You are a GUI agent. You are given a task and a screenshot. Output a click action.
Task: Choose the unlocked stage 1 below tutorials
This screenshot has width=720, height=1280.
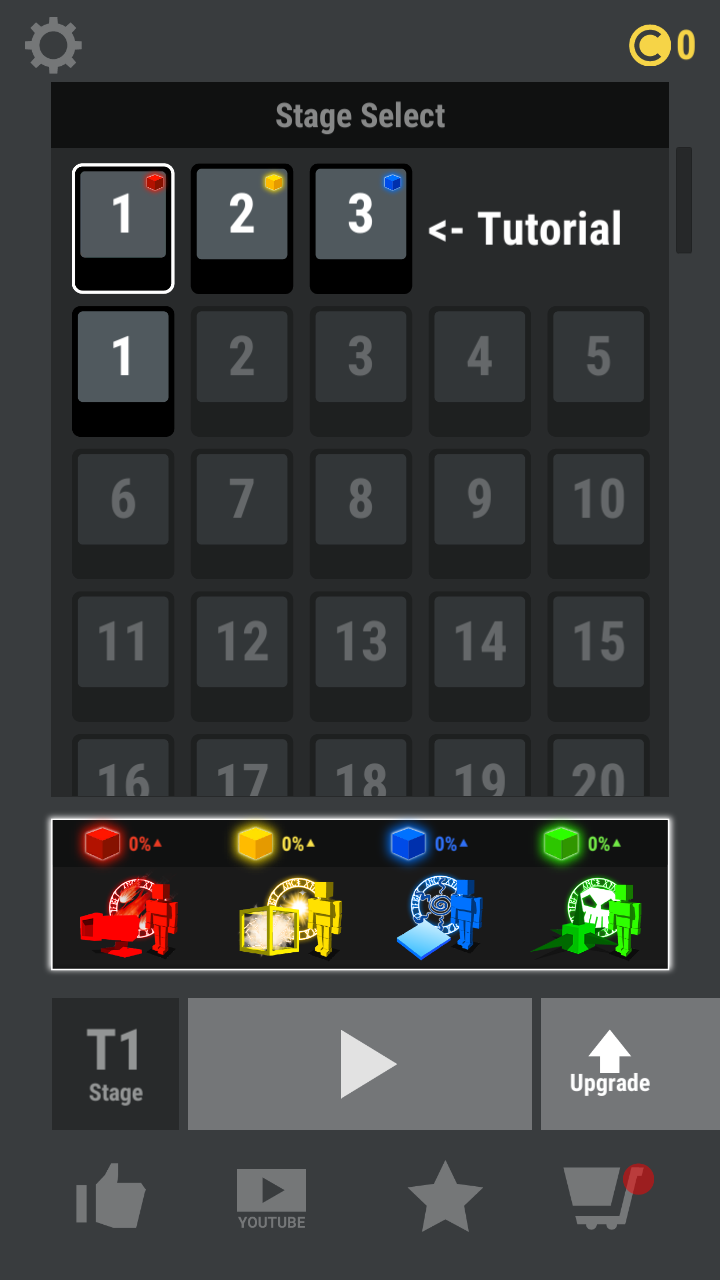point(123,371)
